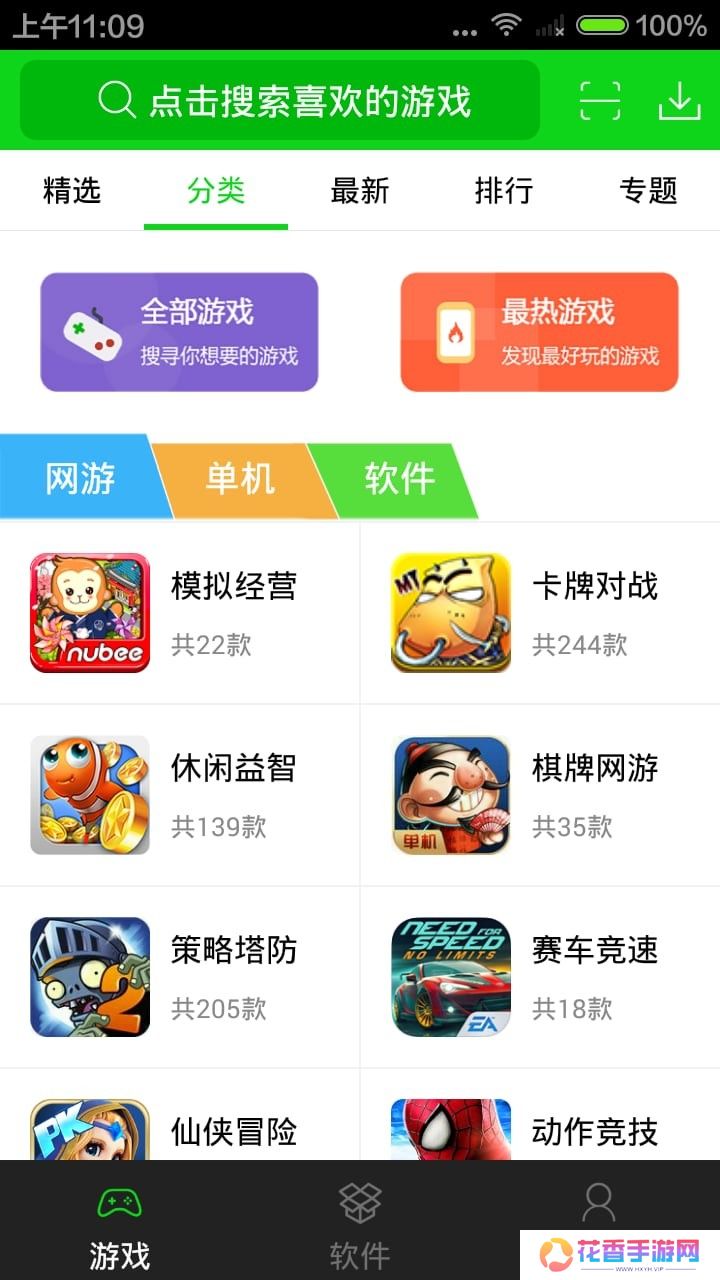Open the downloads icon
This screenshot has height=1280, width=720.
(x=679, y=100)
